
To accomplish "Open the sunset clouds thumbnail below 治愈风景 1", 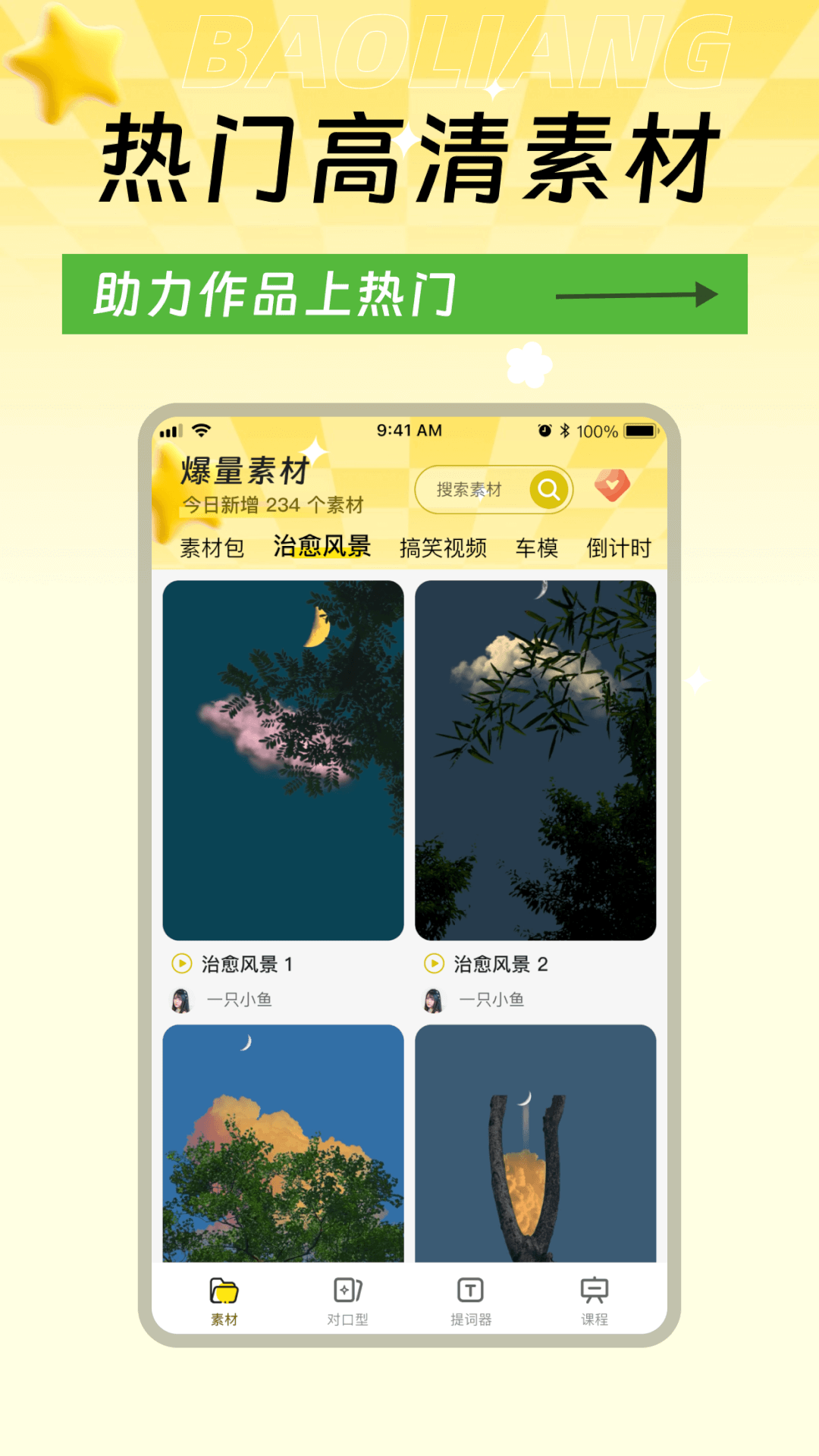I will [x=281, y=1137].
